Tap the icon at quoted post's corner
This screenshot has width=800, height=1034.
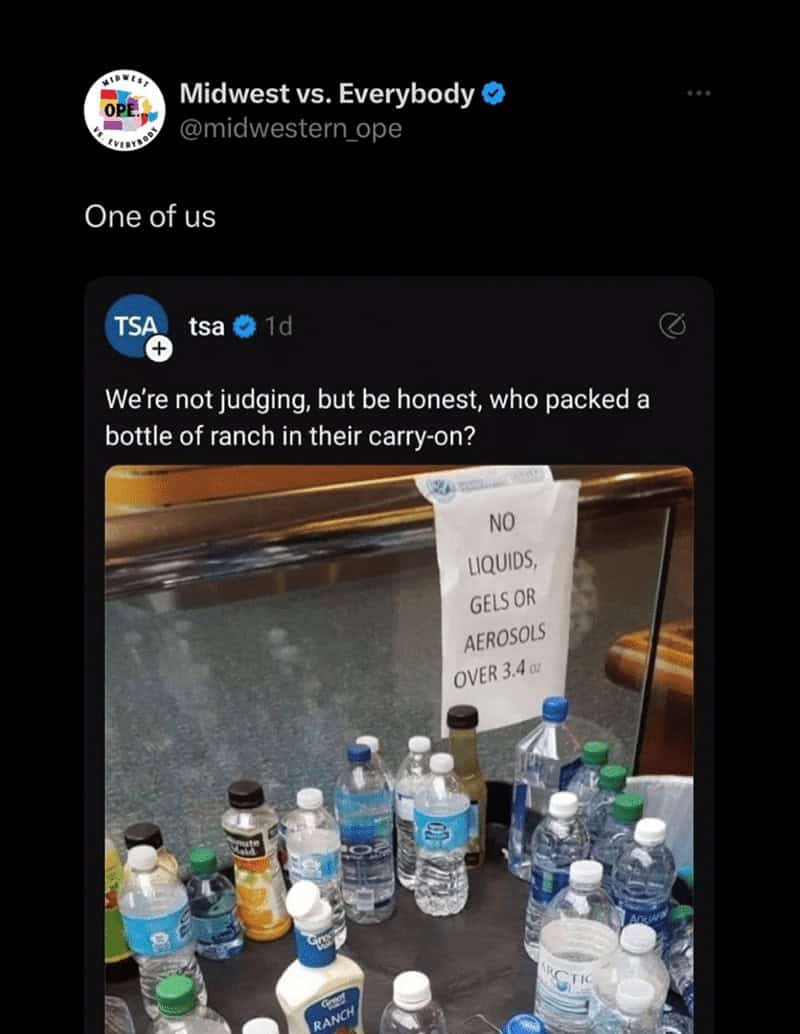[672, 326]
